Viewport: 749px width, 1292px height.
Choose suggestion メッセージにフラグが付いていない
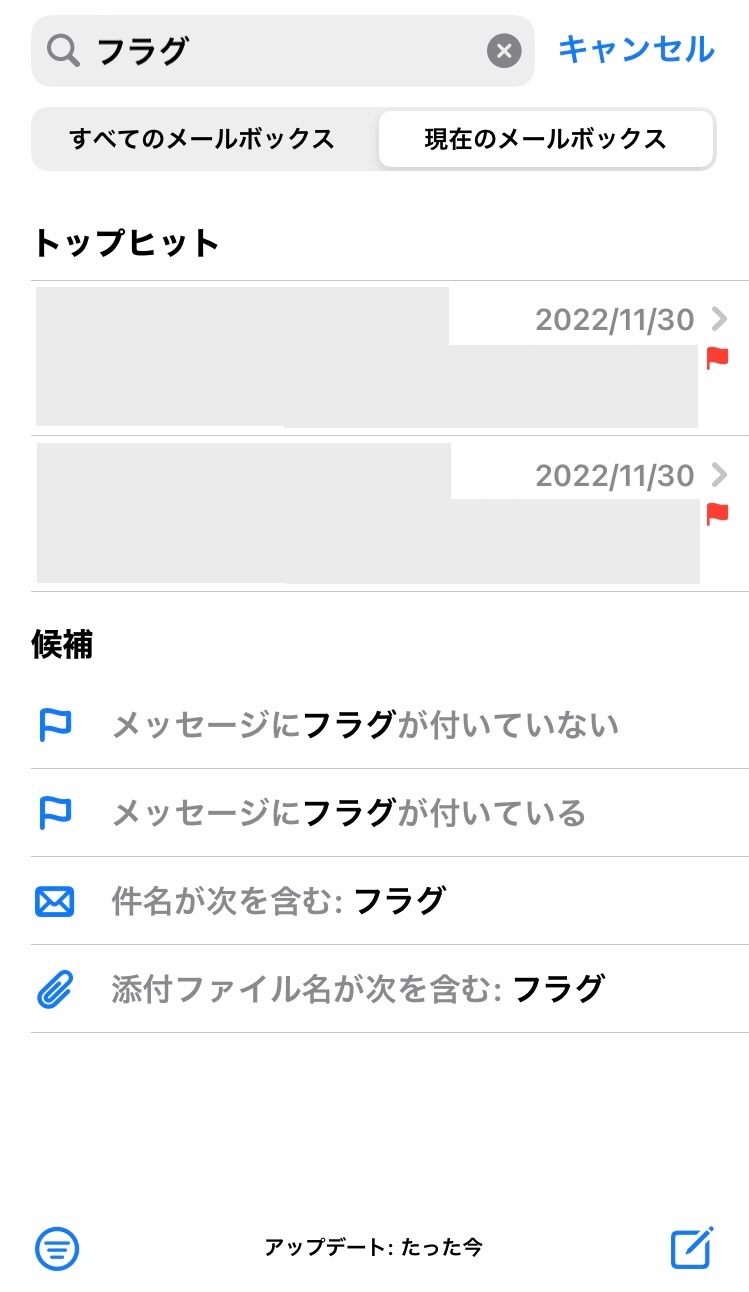point(365,725)
